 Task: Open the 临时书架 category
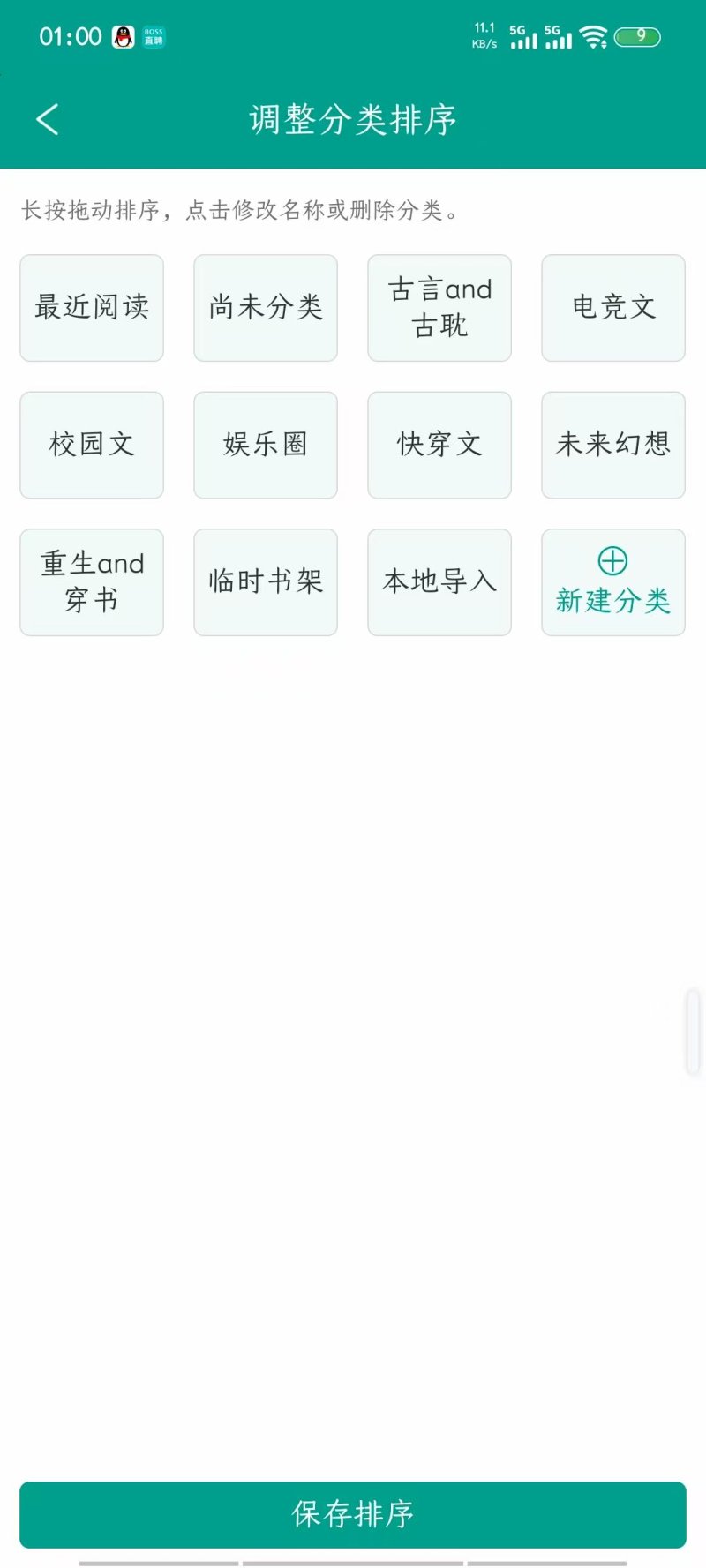pos(266,582)
